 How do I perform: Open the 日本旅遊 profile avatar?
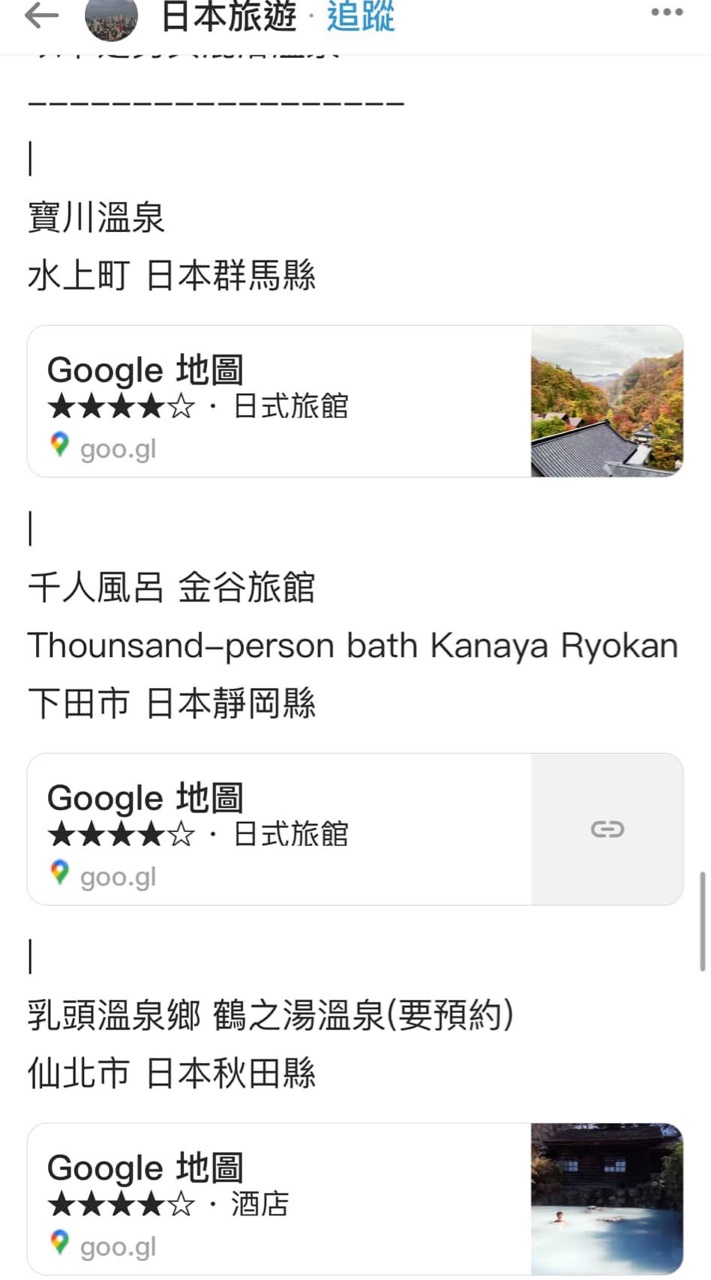coord(111,17)
